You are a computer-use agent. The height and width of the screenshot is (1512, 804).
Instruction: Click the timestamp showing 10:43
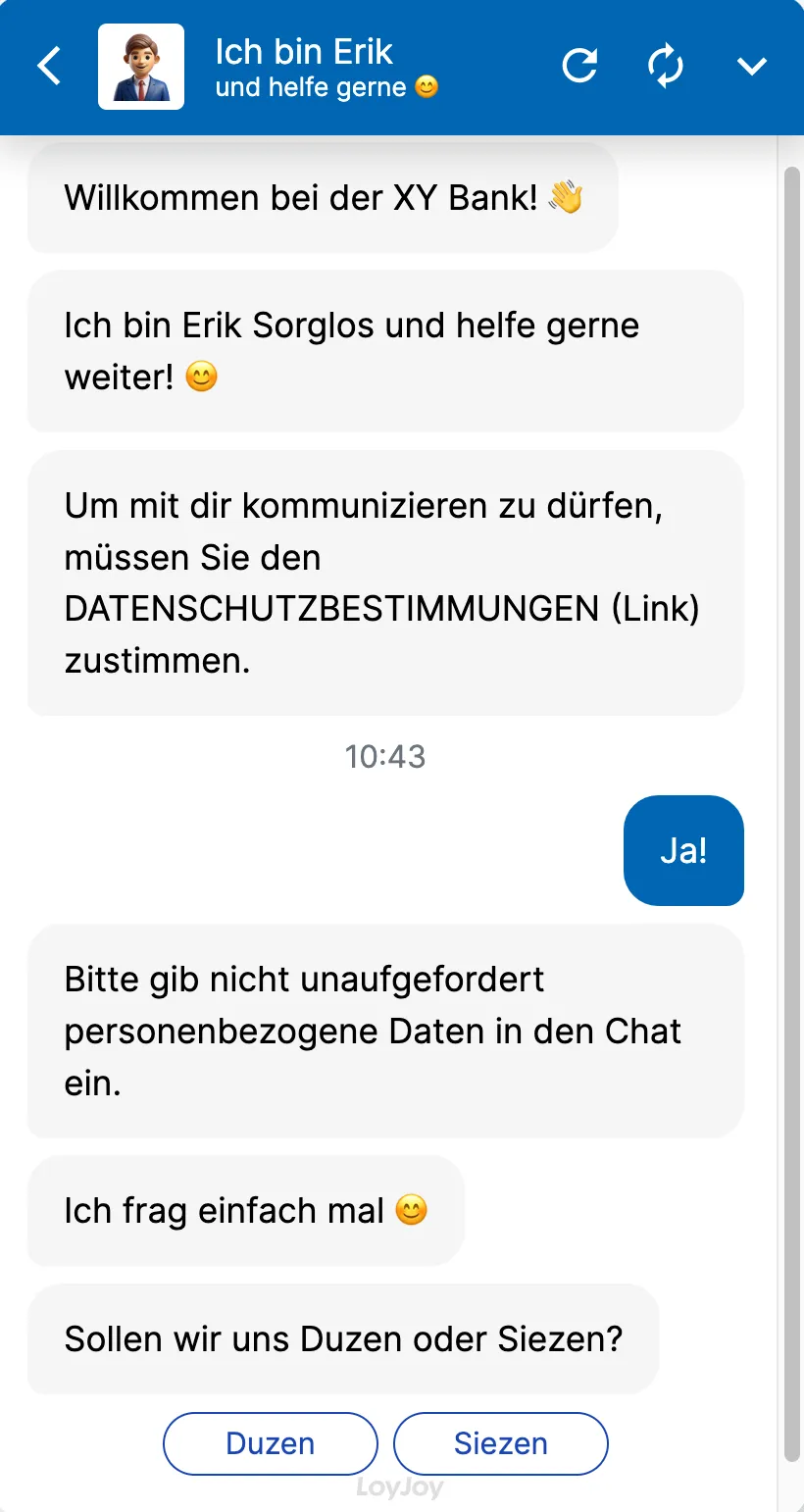385,756
